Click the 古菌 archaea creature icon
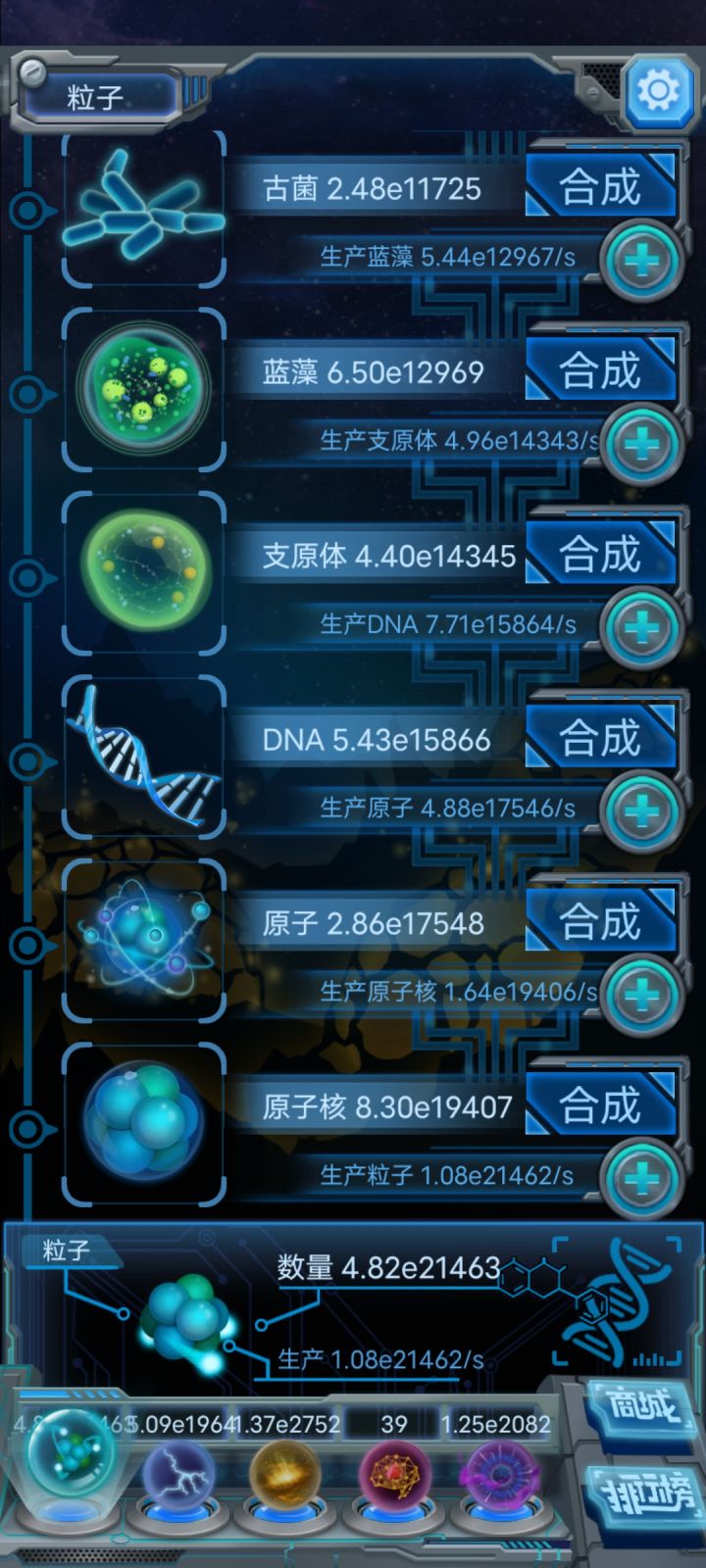706x1568 pixels. pos(143,208)
